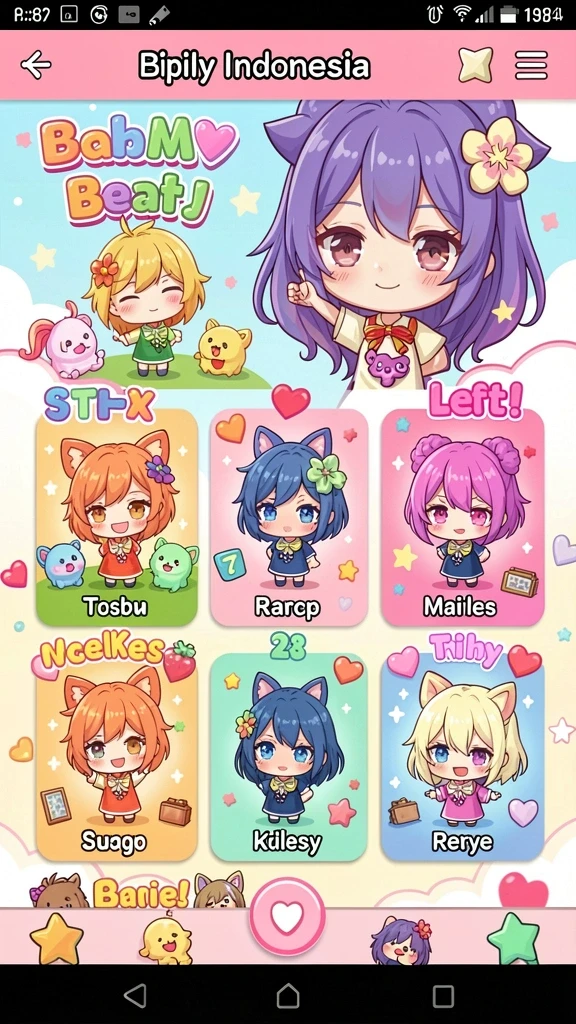Tap the center heart button
The width and height of the screenshot is (576, 1024).
pos(287,918)
